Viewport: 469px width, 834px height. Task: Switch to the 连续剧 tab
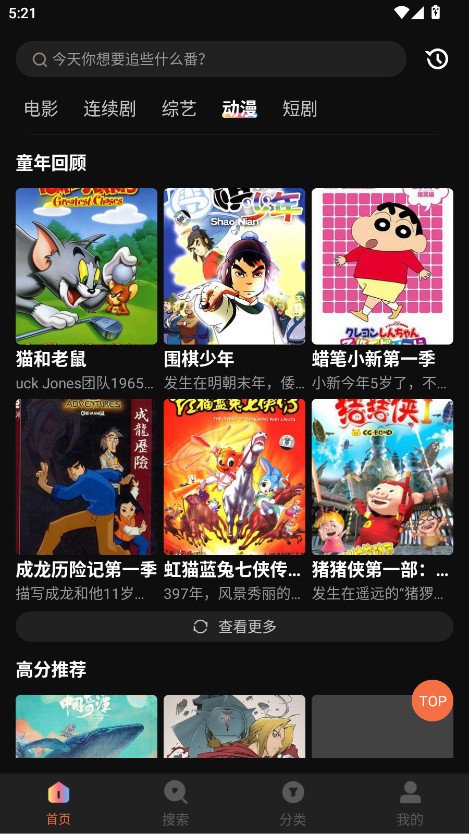pos(110,109)
